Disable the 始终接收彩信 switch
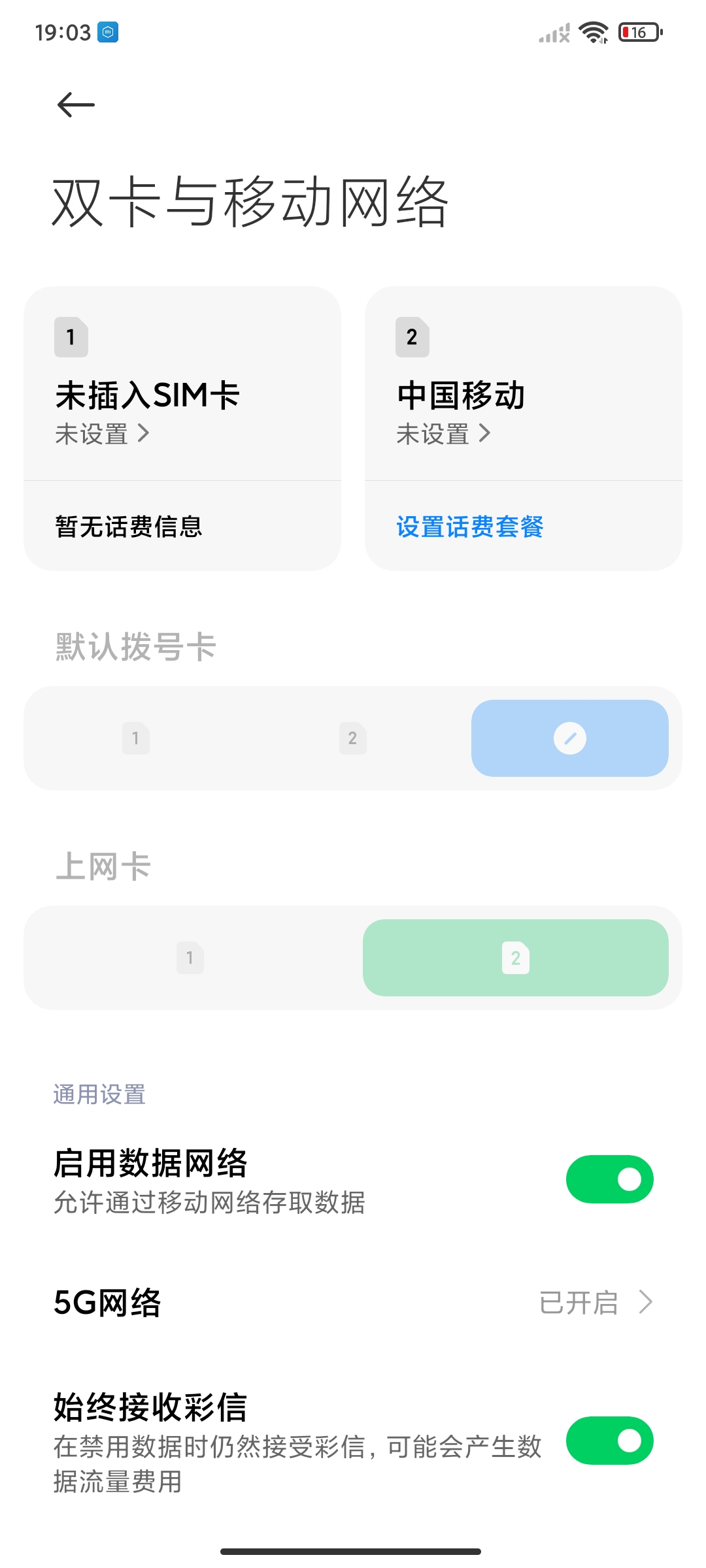Viewport: 706px width, 1568px height. (x=610, y=1441)
